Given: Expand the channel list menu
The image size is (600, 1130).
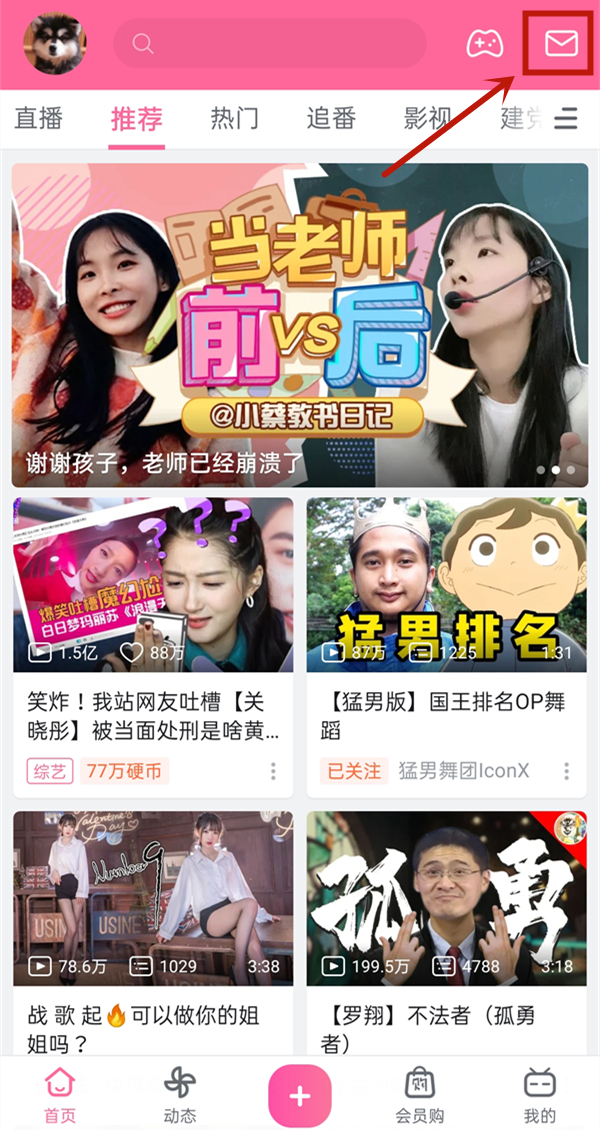Looking at the screenshot, I should pos(566,120).
